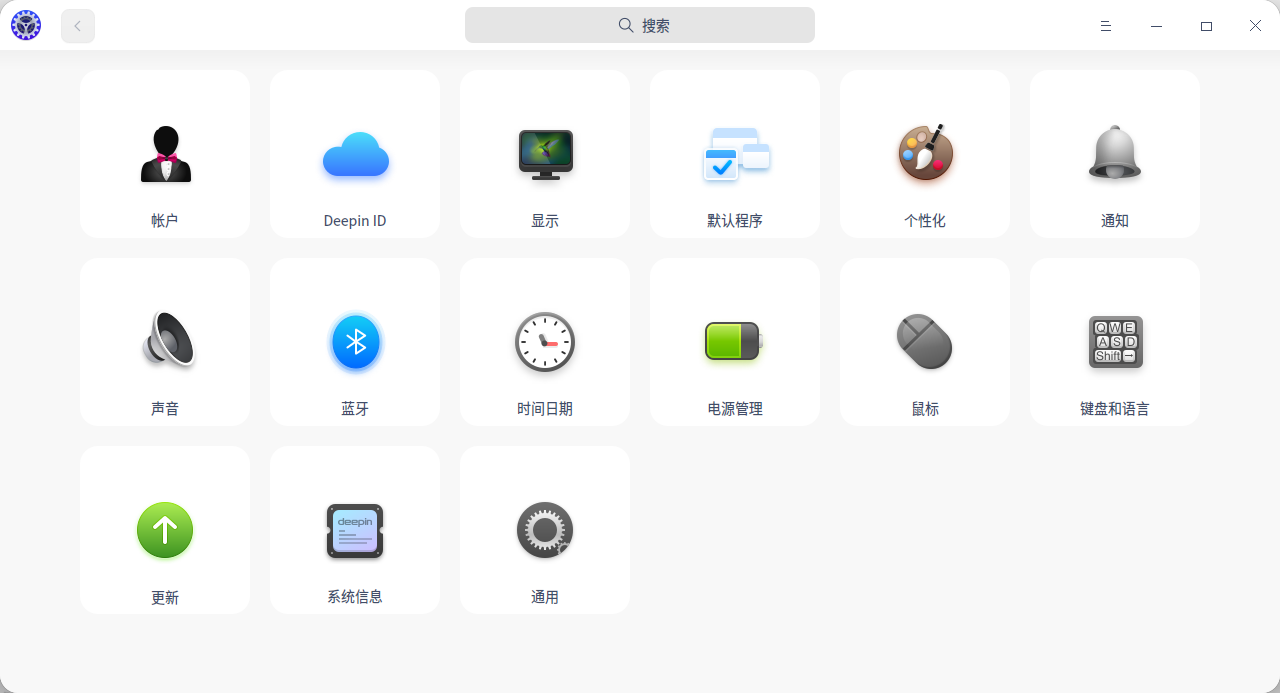Open 蓝牙 Bluetooth settings
This screenshot has width=1280, height=693.
(x=355, y=343)
